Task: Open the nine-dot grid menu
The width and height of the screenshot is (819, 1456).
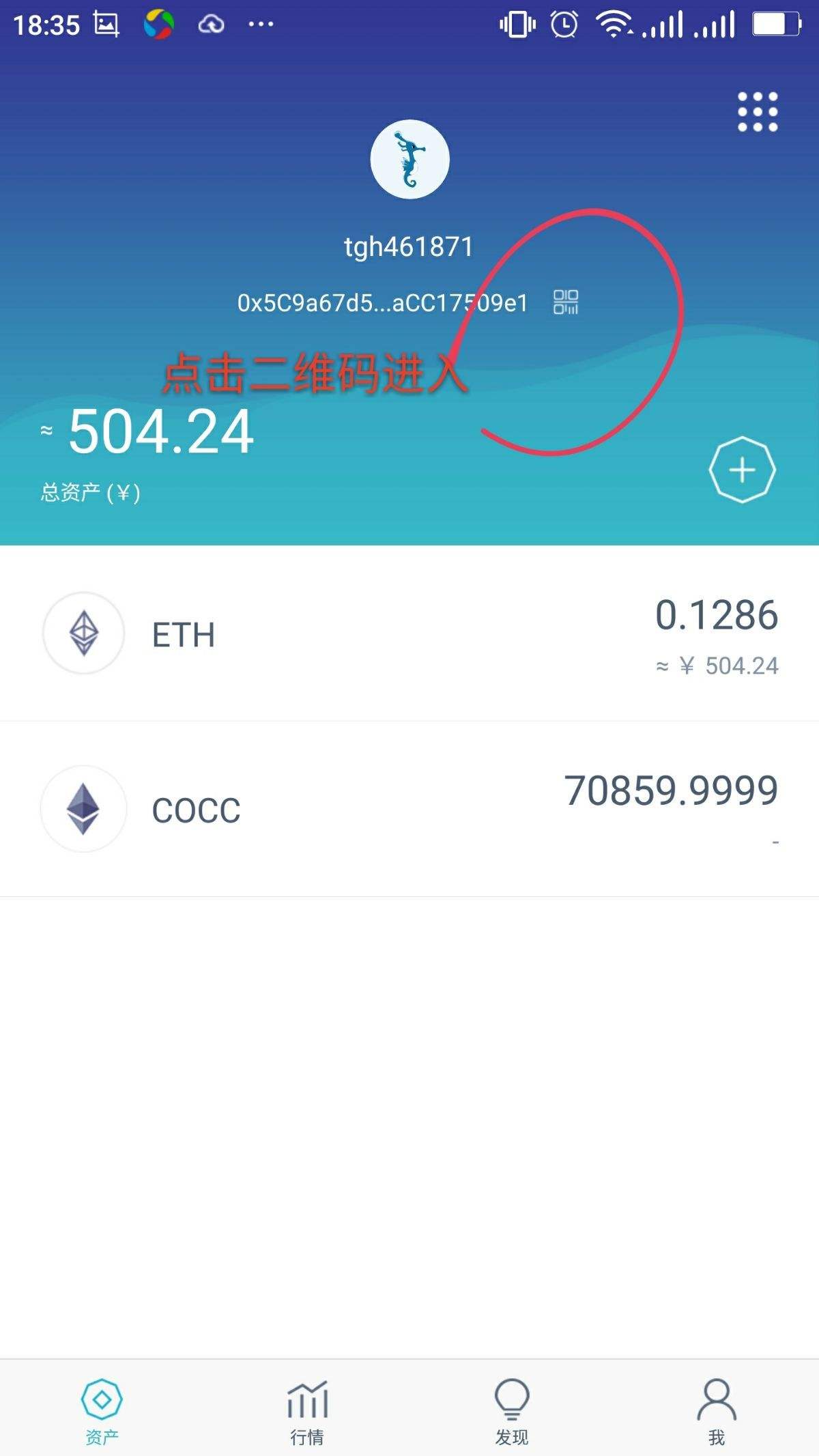Action: (x=758, y=112)
